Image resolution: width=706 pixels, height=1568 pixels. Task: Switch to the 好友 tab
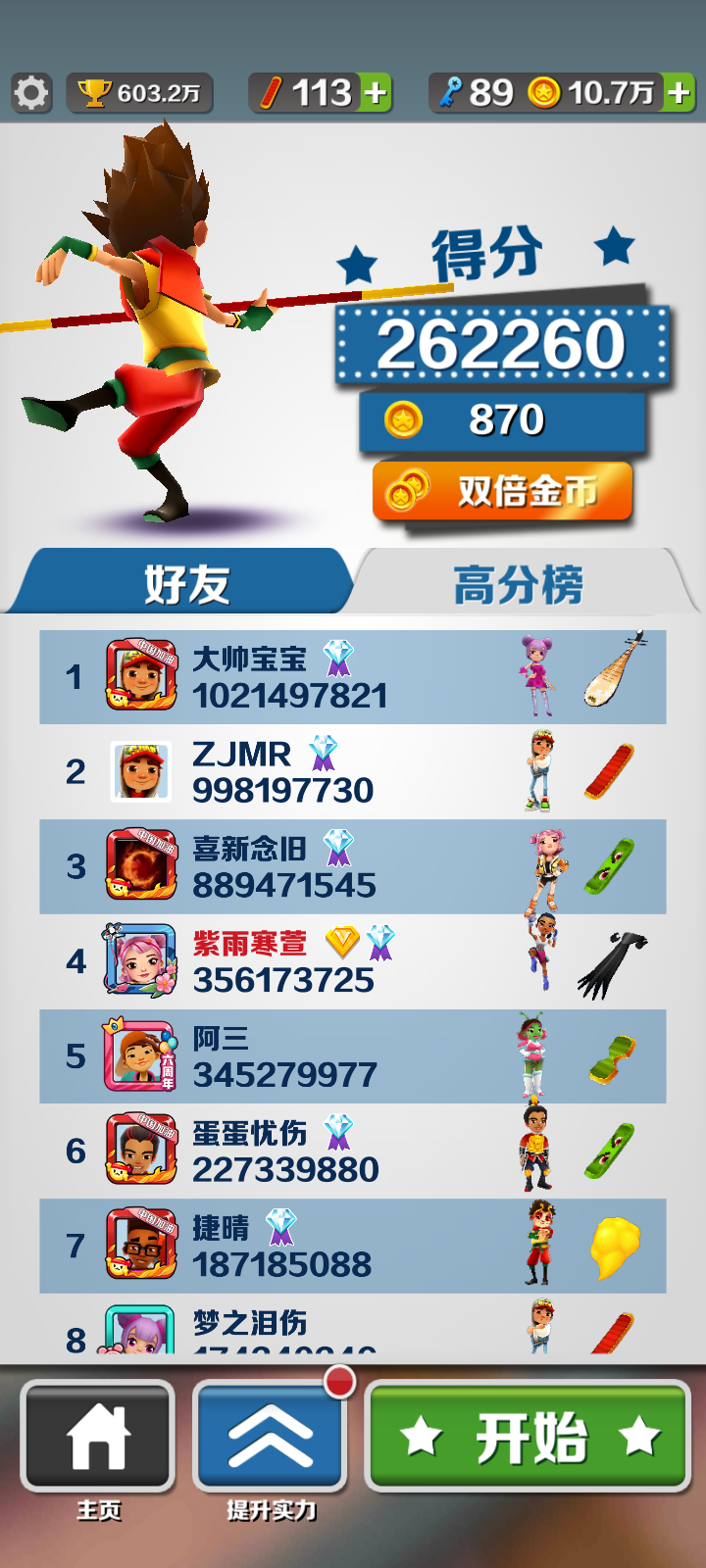(x=186, y=584)
